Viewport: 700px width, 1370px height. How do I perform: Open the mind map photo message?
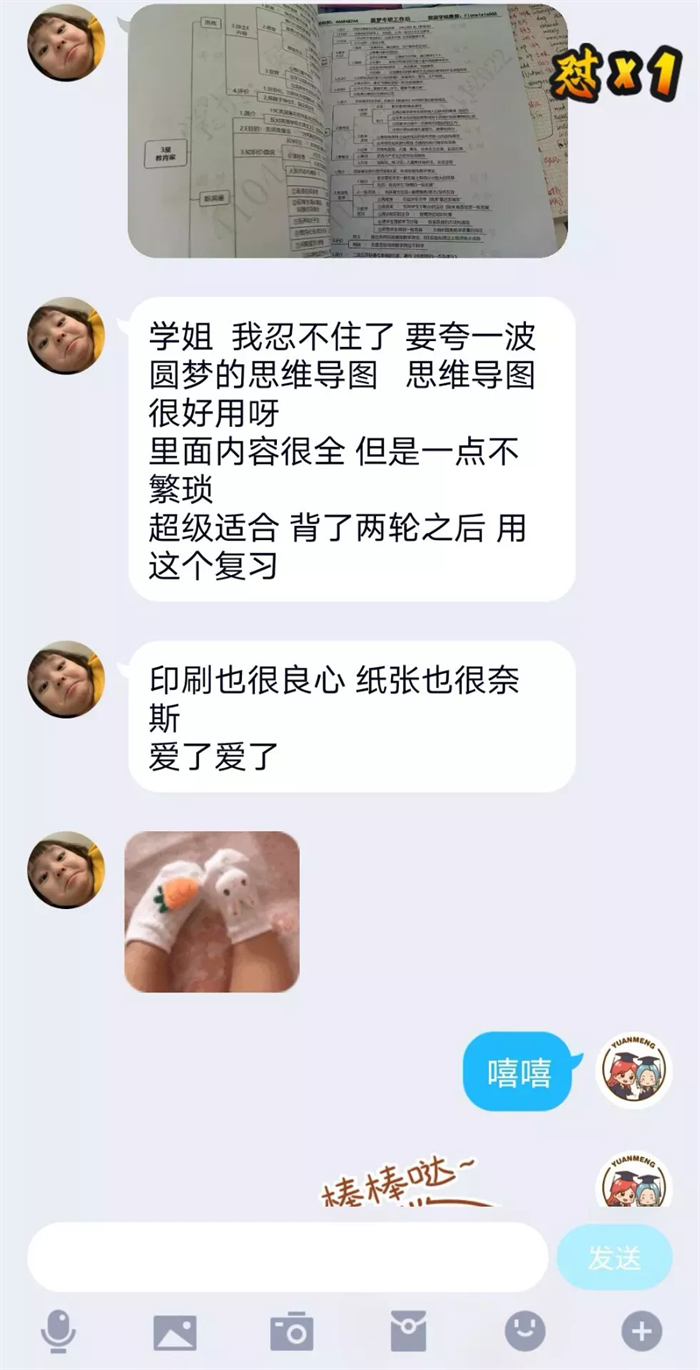347,130
